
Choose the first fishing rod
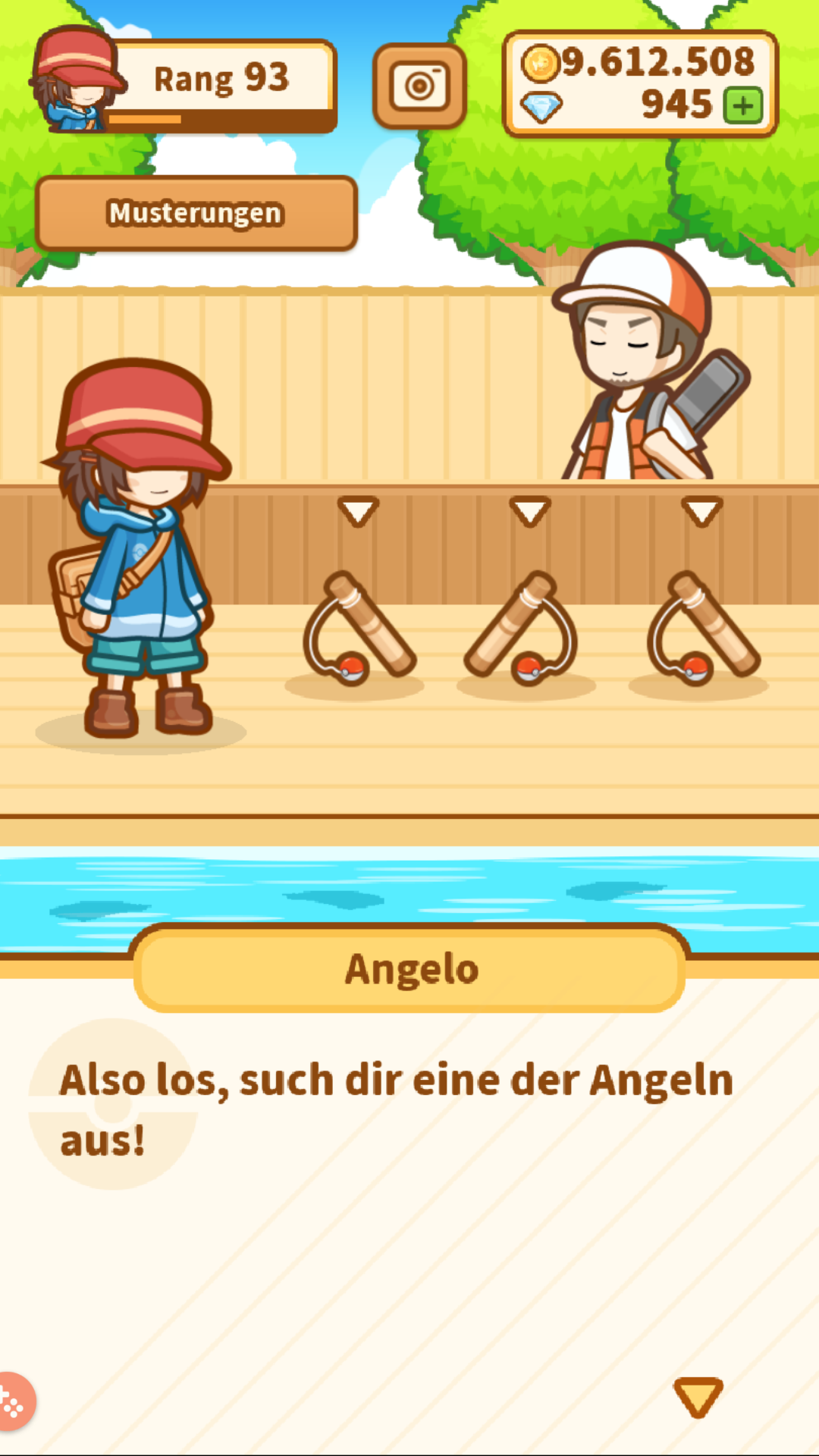click(357, 629)
